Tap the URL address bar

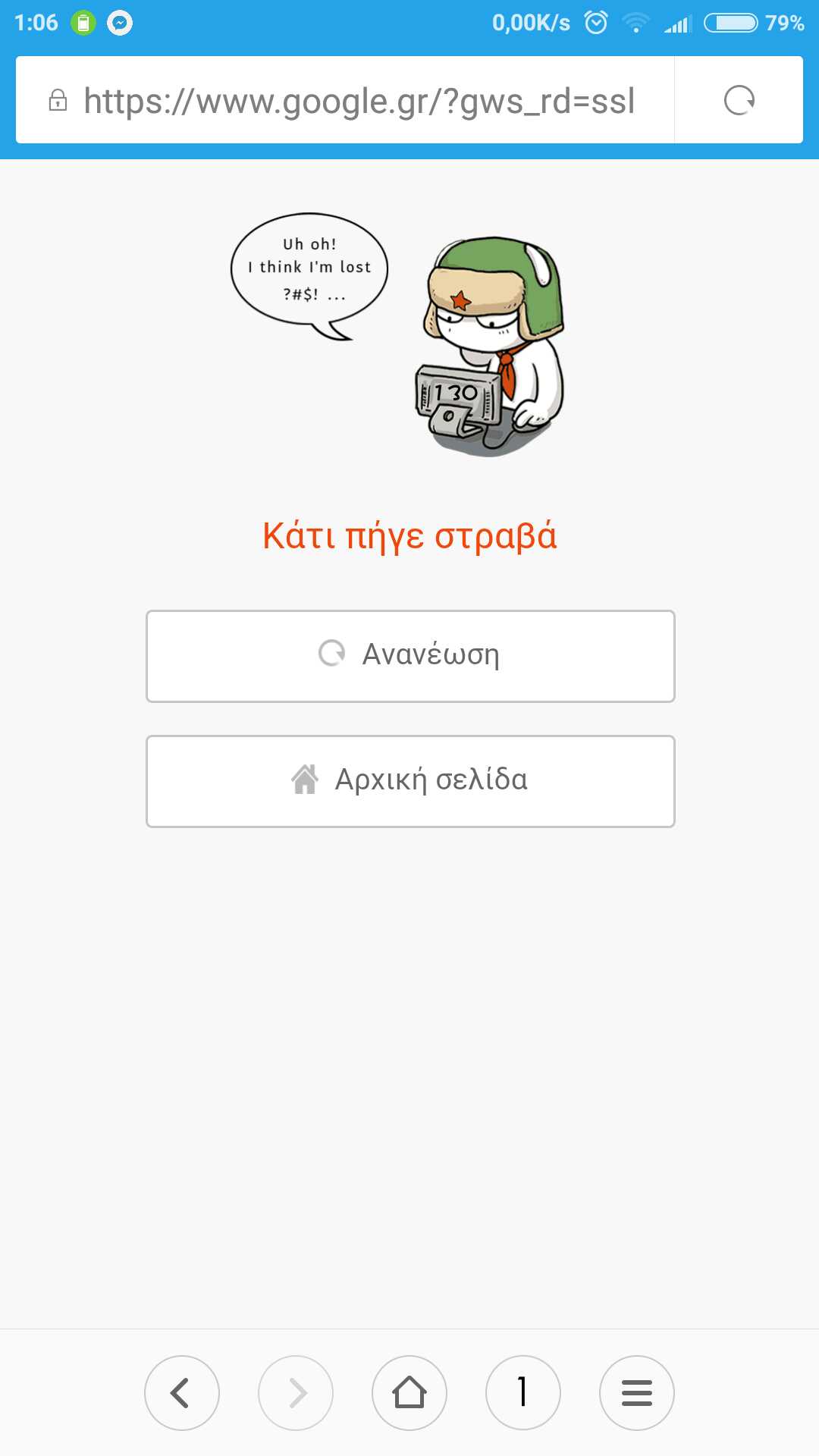356,100
